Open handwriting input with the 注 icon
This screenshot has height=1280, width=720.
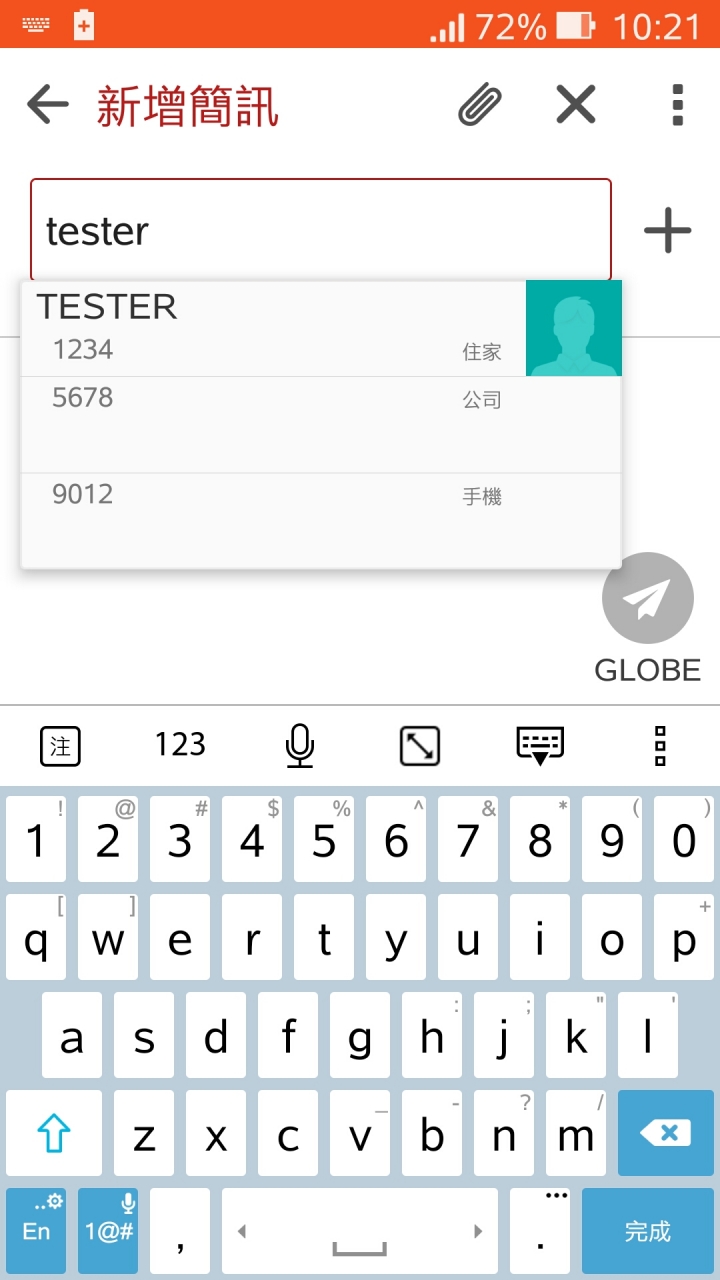(59, 744)
